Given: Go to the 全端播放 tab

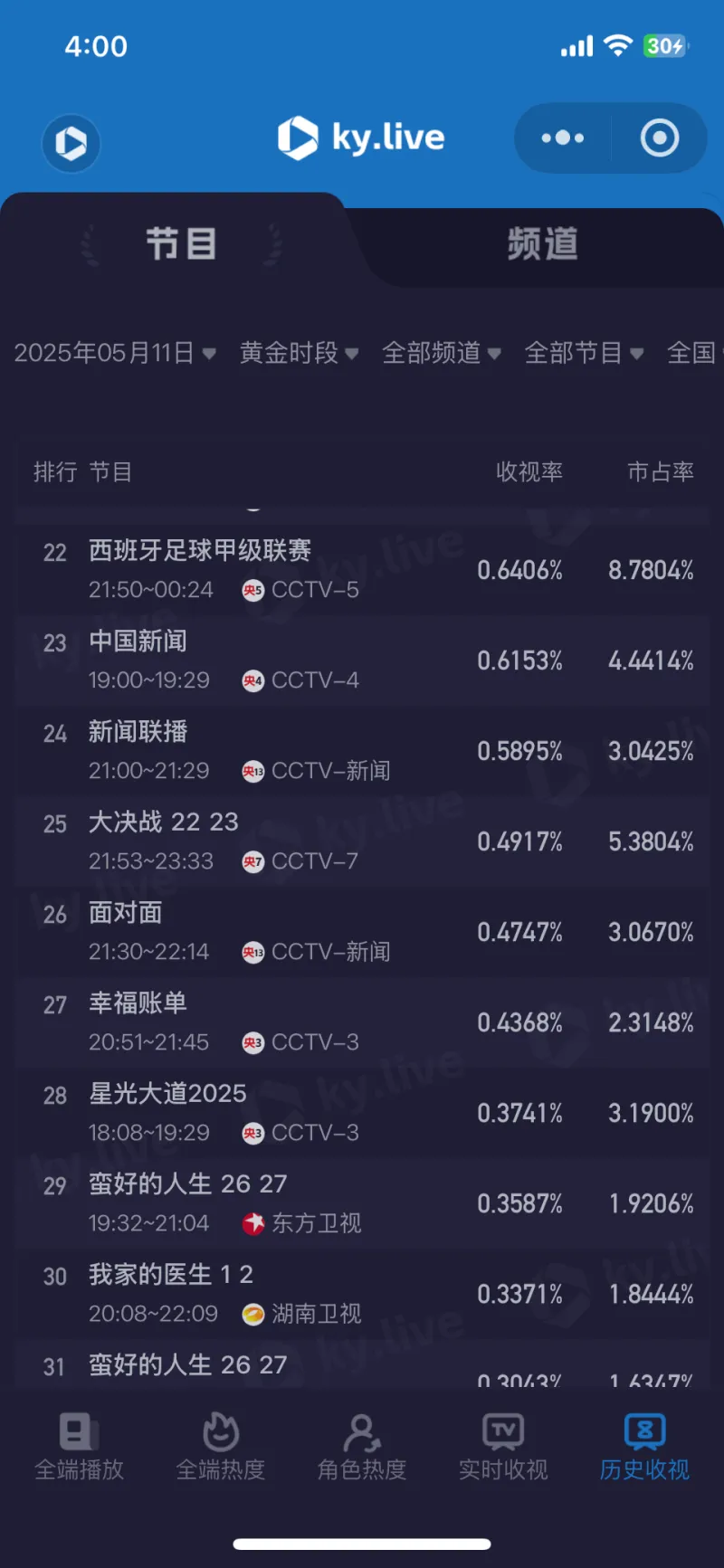Looking at the screenshot, I should (x=79, y=1447).
